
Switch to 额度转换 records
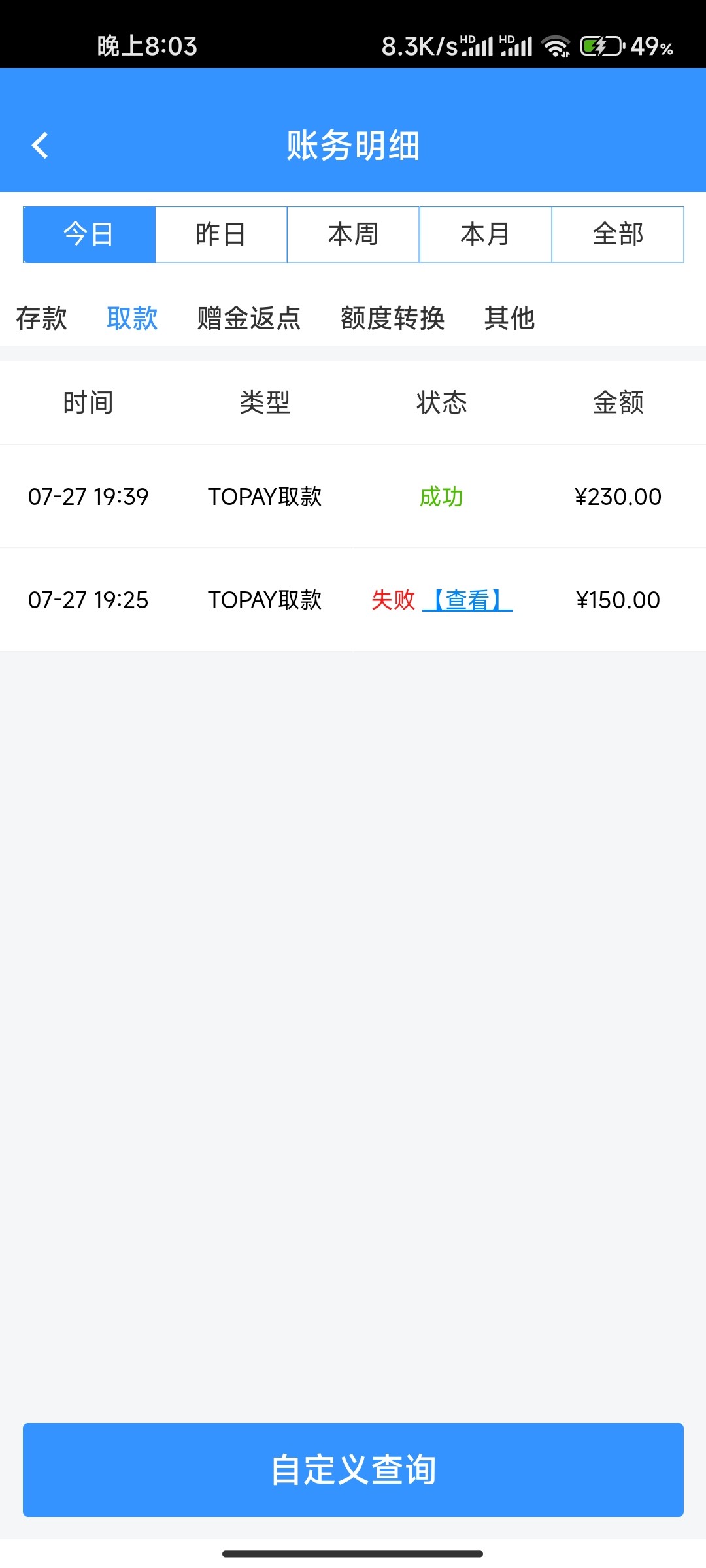coord(392,318)
